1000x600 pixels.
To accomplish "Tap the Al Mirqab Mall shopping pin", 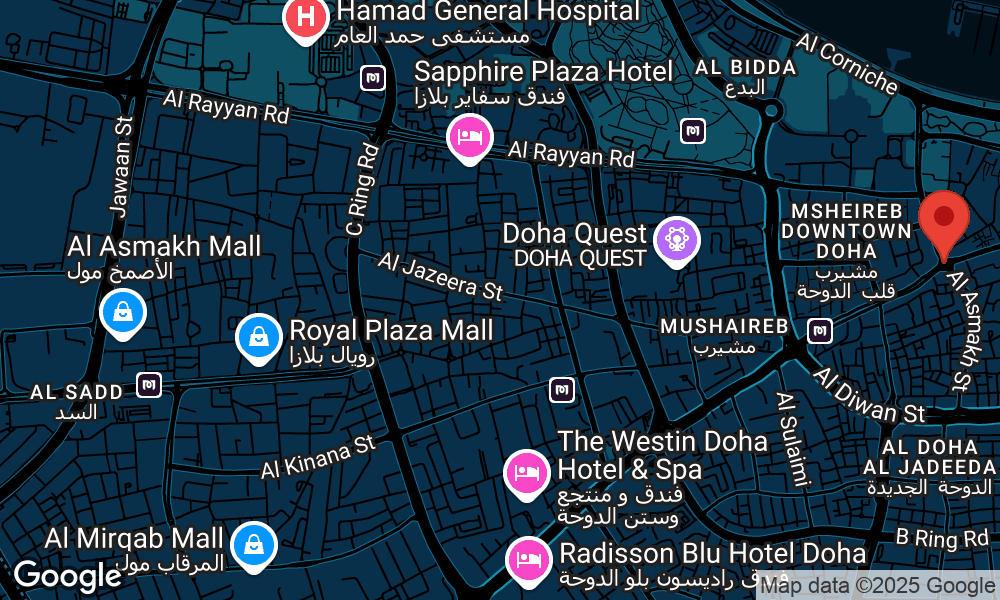I will pos(254,545).
